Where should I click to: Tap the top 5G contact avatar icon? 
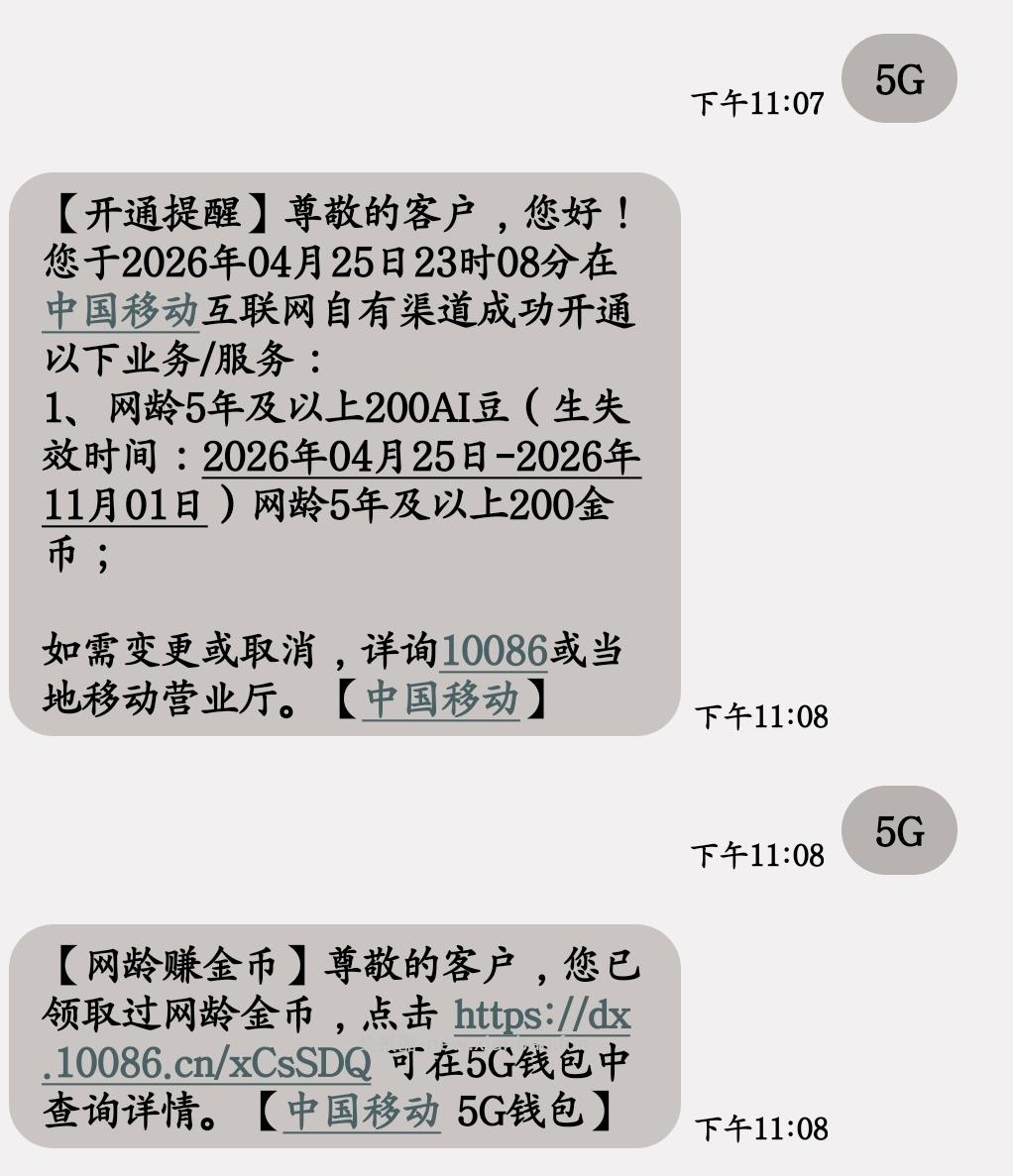coord(900,79)
